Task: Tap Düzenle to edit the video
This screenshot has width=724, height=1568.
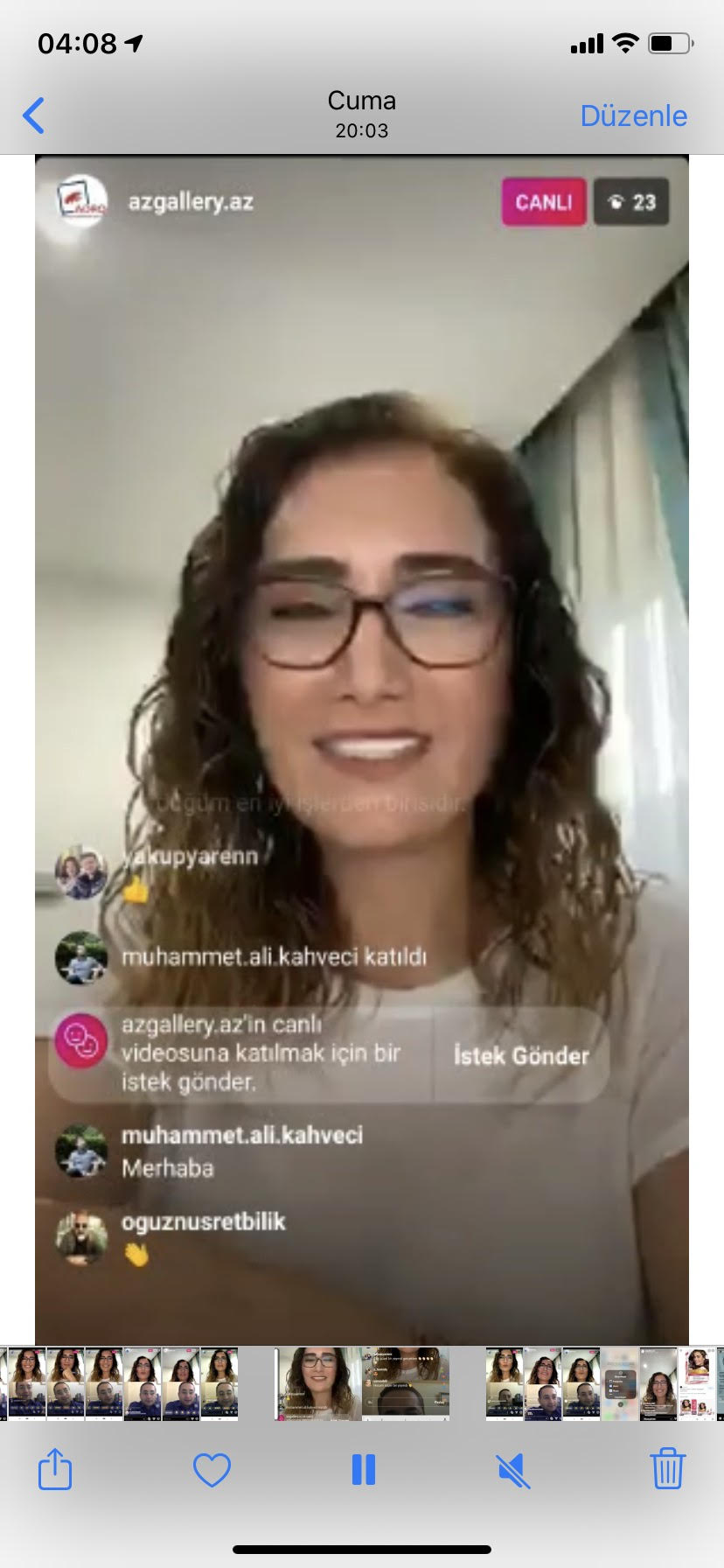Action: point(634,115)
